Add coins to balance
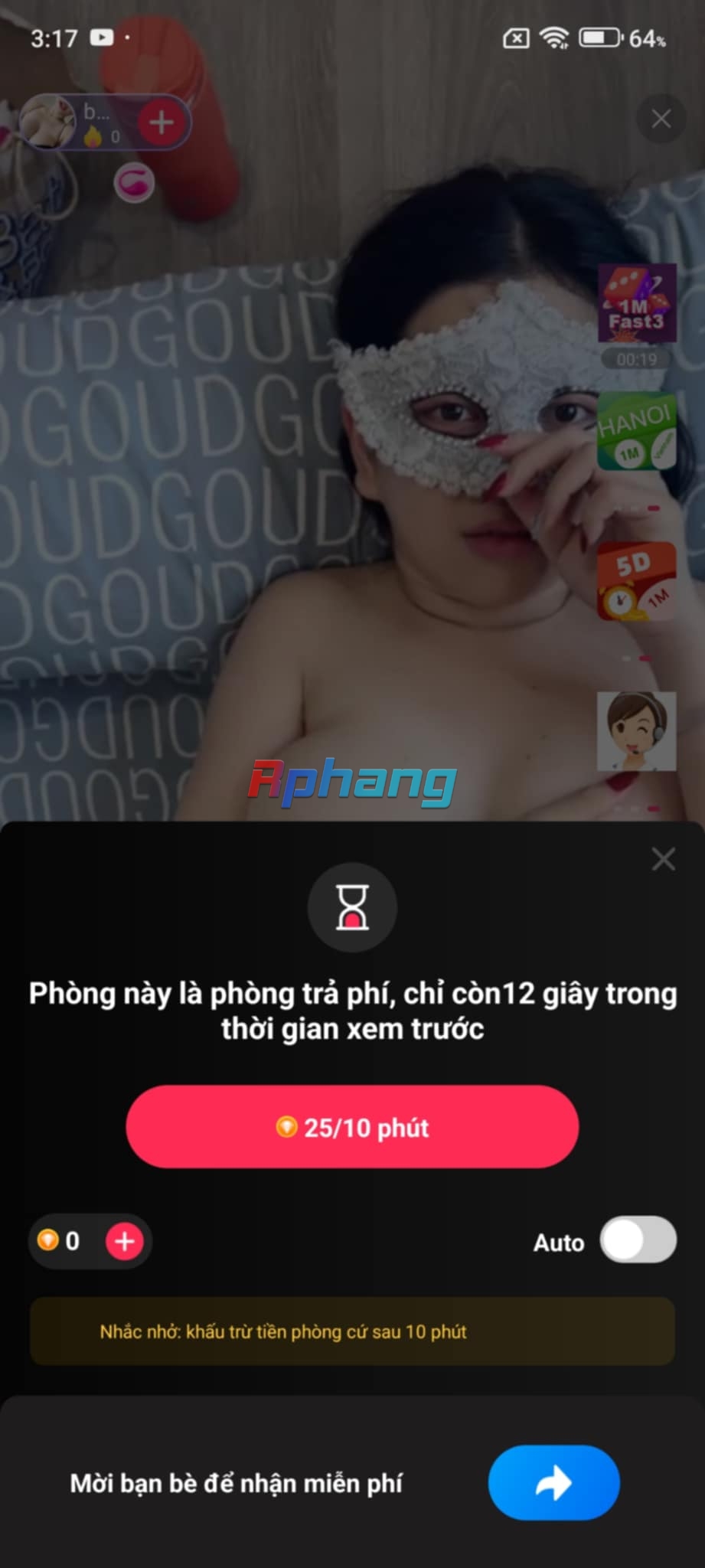 pos(125,1241)
